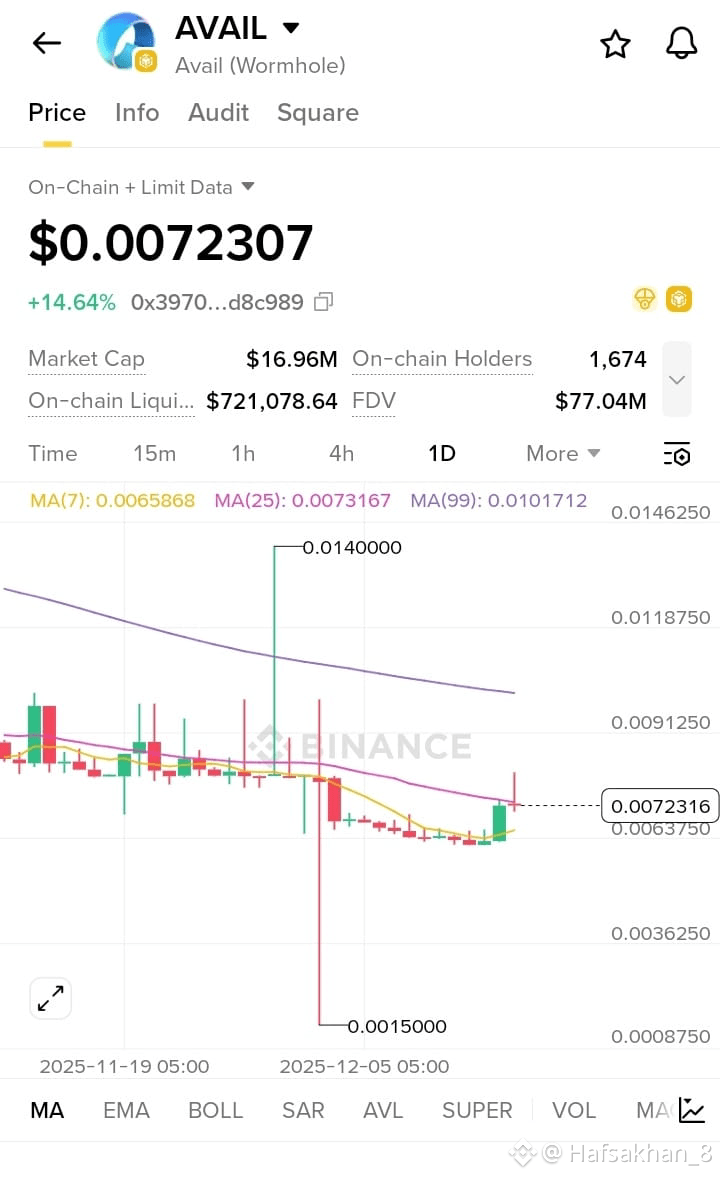Screen dimensions: 720x1178
Task: Tap the On-chain Holders link
Action: 442,359
